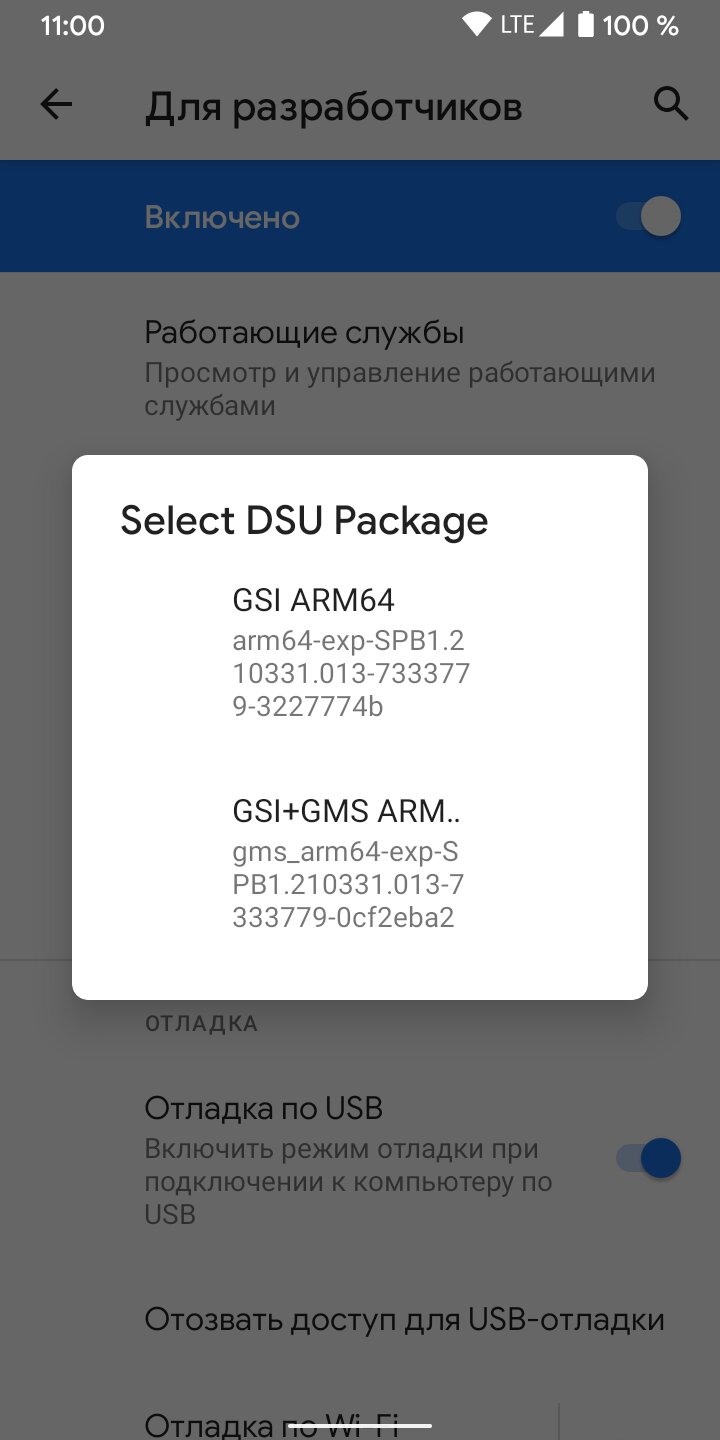
Task: Choose the GSI+GMS ARM package
Action: 348,864
